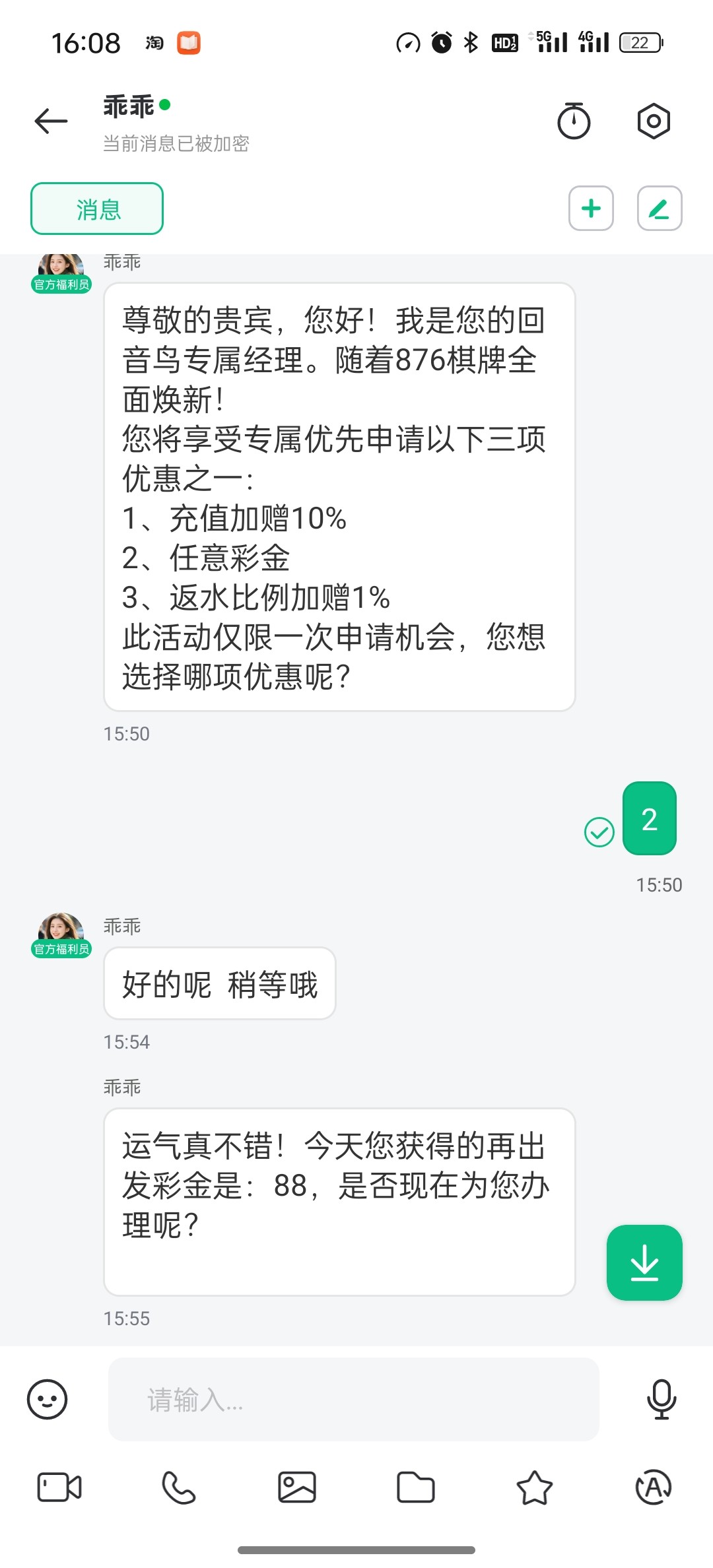Tap the circled A icon
The height and width of the screenshot is (1568, 713).
coord(653,1487)
